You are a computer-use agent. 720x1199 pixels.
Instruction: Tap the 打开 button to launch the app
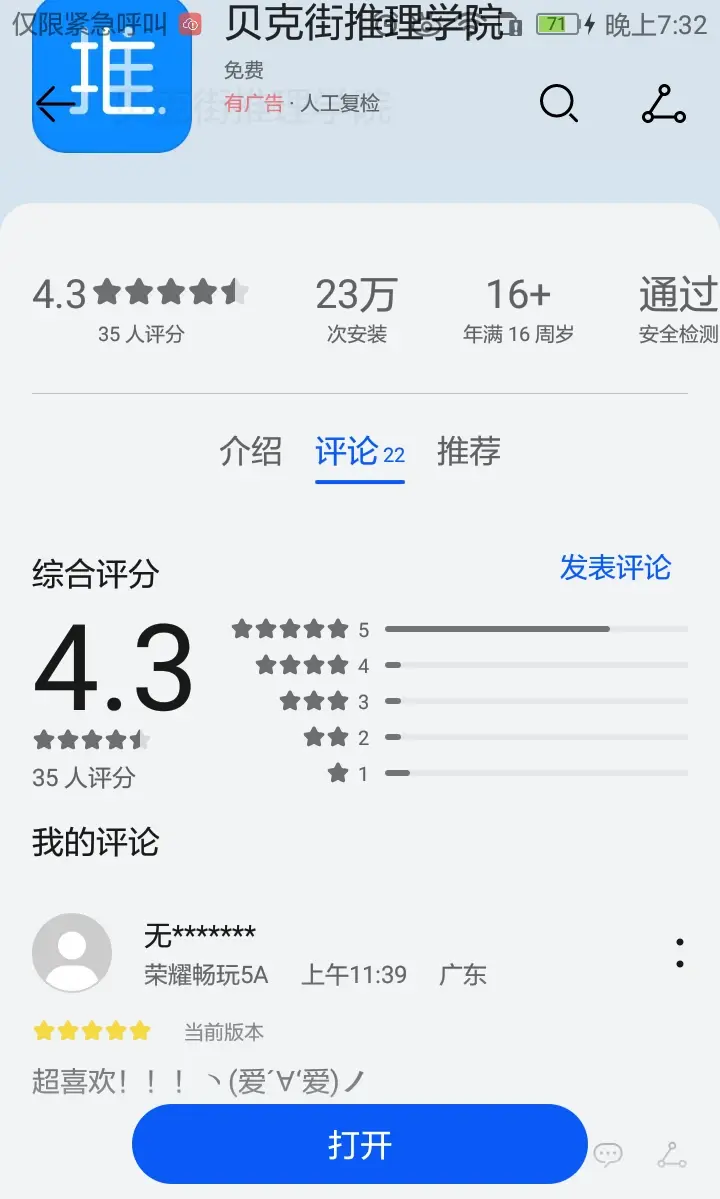click(x=360, y=1145)
